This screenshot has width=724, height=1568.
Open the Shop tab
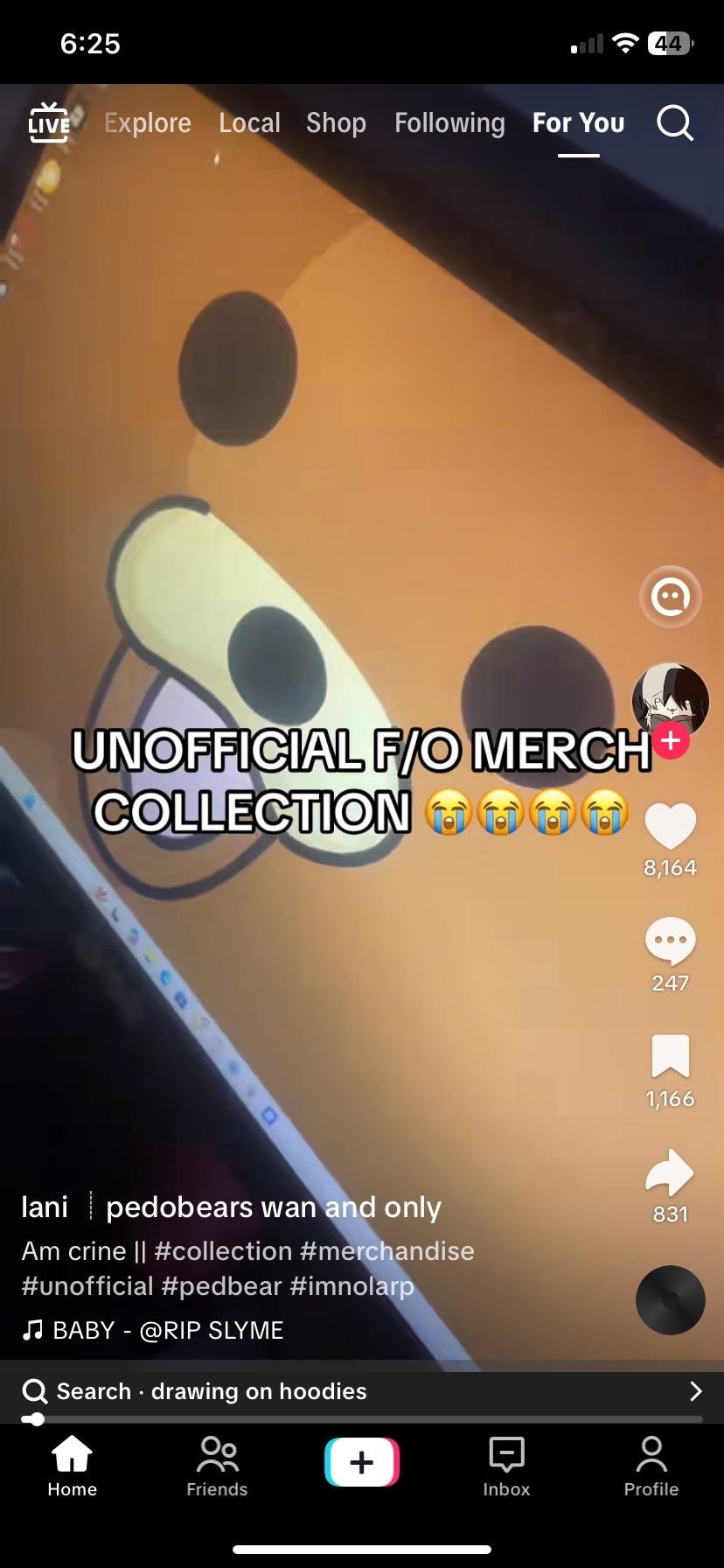(336, 123)
